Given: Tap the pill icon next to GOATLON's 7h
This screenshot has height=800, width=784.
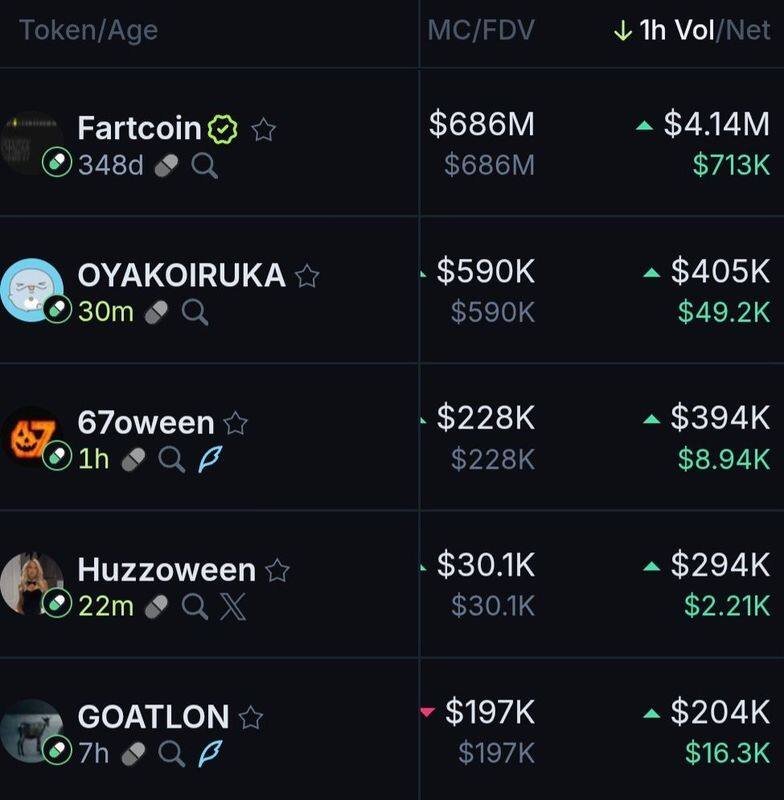Looking at the screenshot, I should click(133, 753).
